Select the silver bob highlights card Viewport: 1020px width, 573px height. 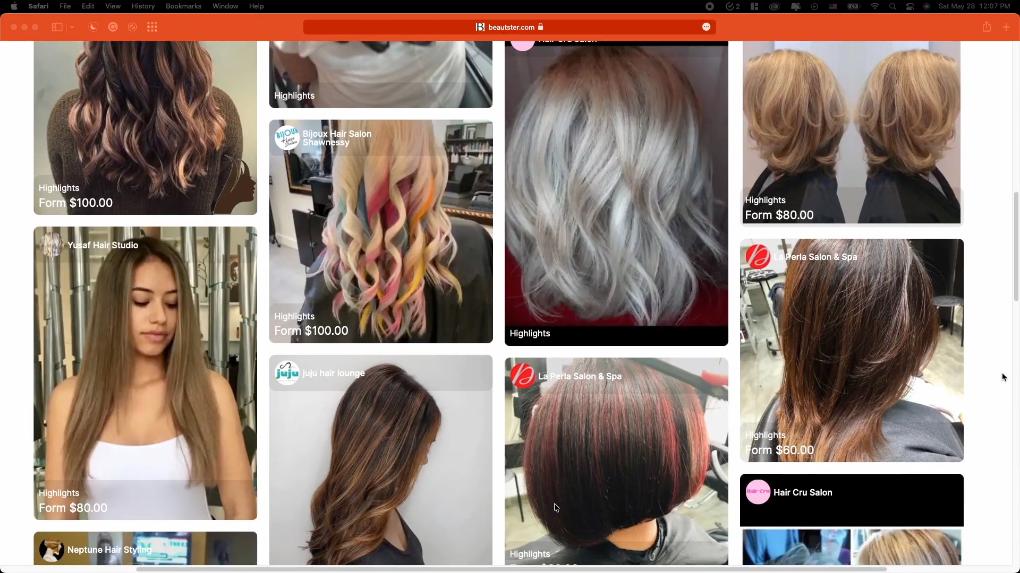point(616,190)
